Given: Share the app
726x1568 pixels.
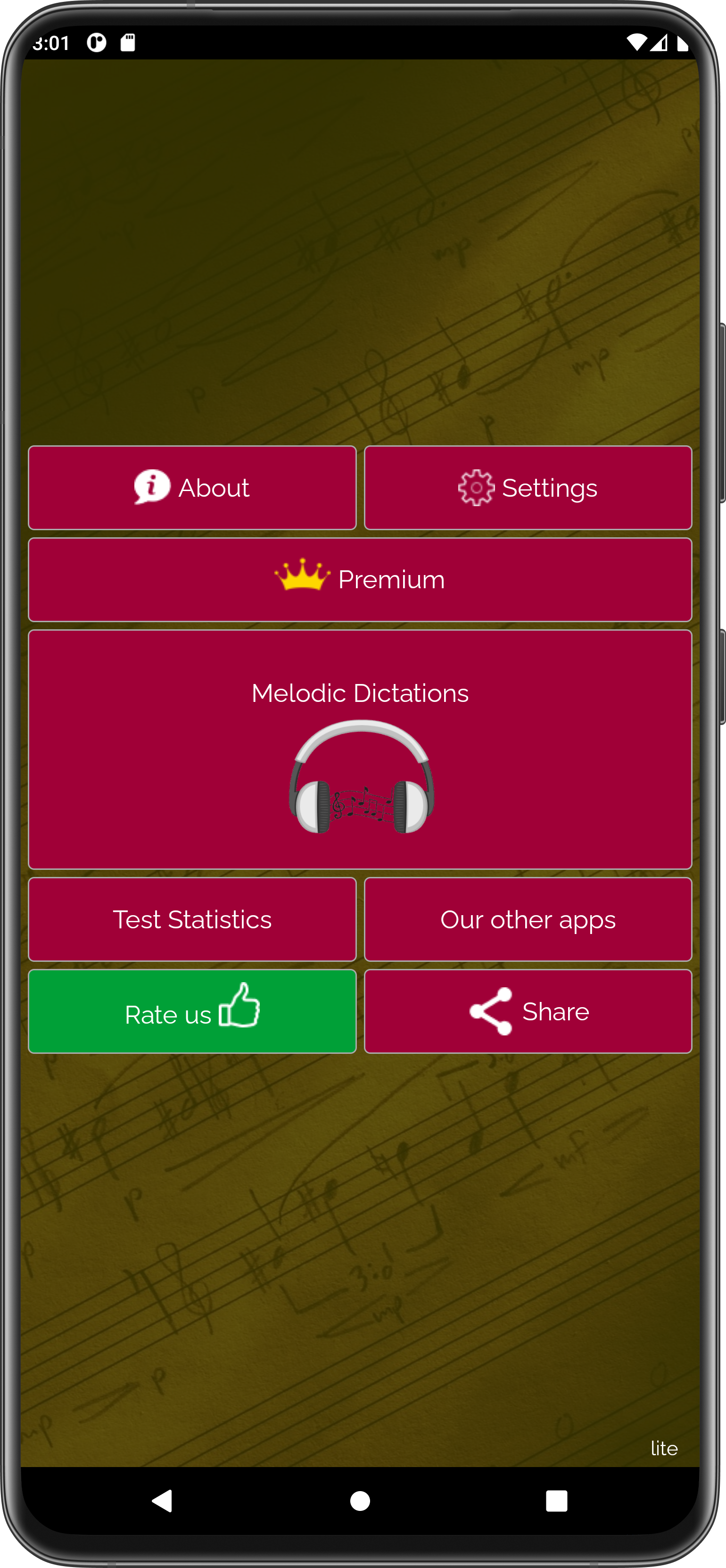Looking at the screenshot, I should tap(528, 1011).
